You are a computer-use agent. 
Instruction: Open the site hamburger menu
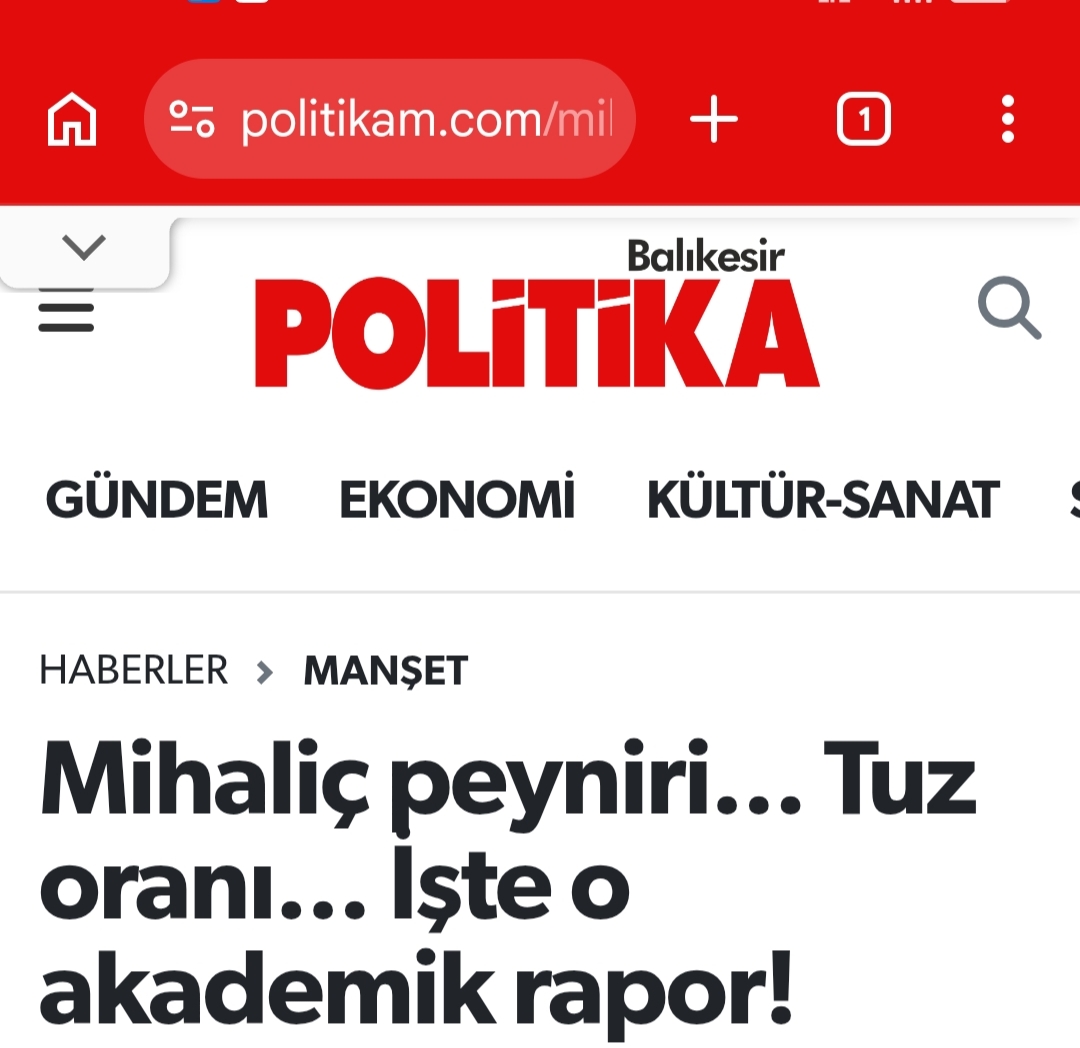point(66,310)
